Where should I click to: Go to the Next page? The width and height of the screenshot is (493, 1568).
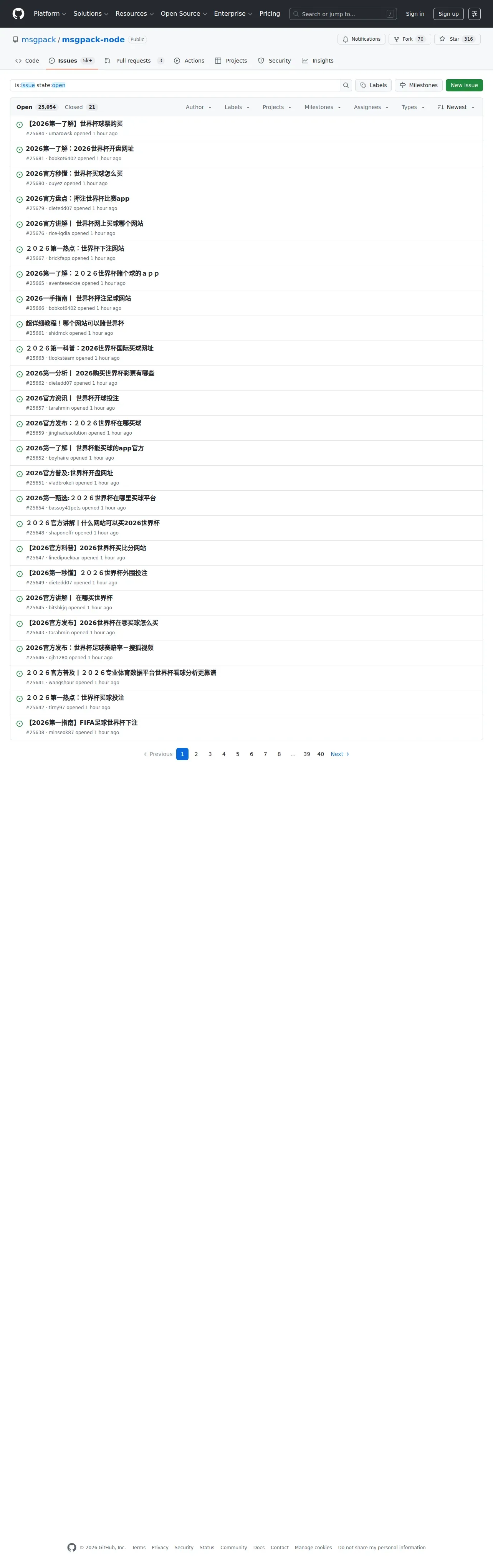(x=340, y=754)
